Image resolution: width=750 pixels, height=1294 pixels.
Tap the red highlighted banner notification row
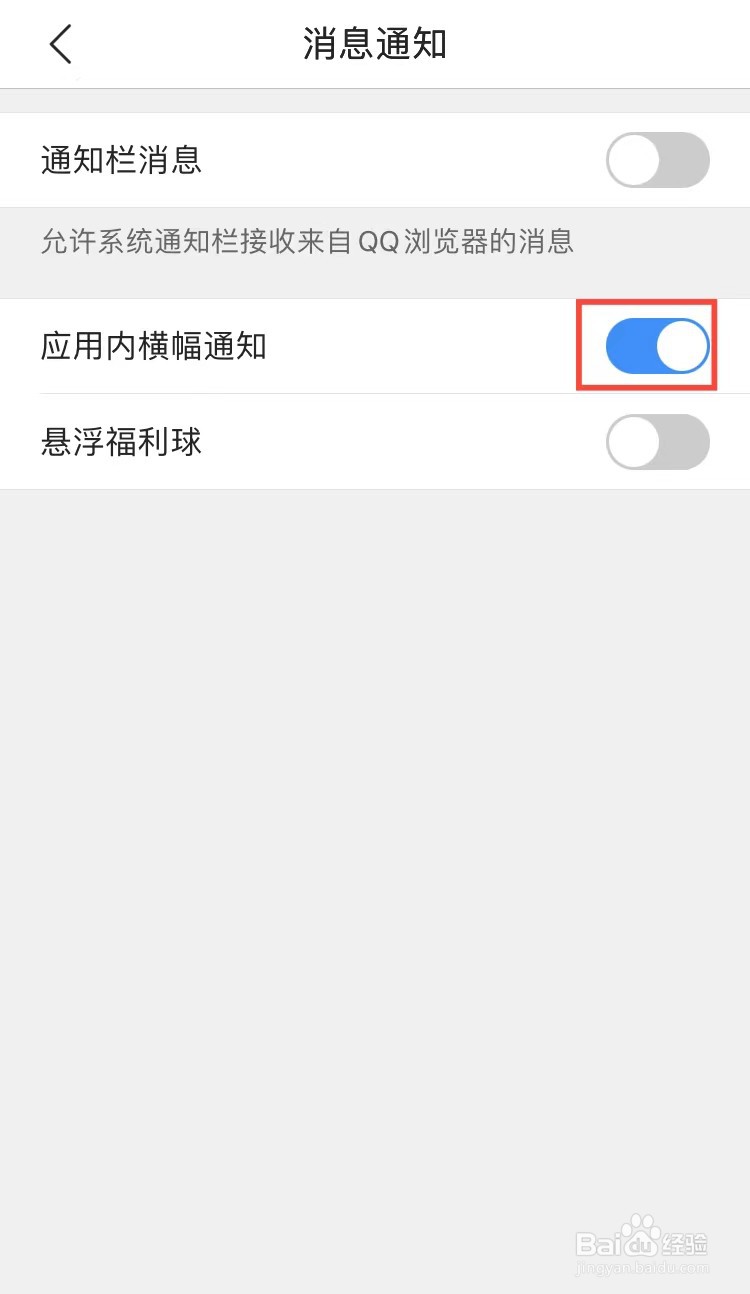375,346
